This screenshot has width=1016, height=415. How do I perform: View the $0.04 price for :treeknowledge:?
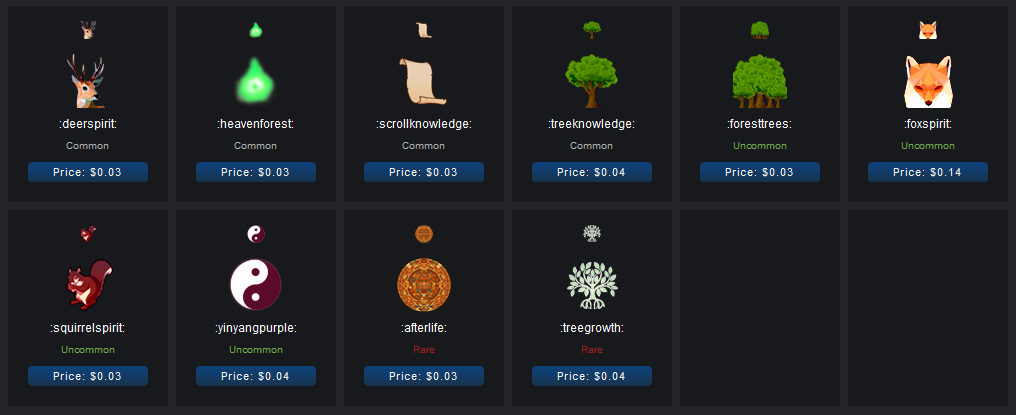[592, 172]
